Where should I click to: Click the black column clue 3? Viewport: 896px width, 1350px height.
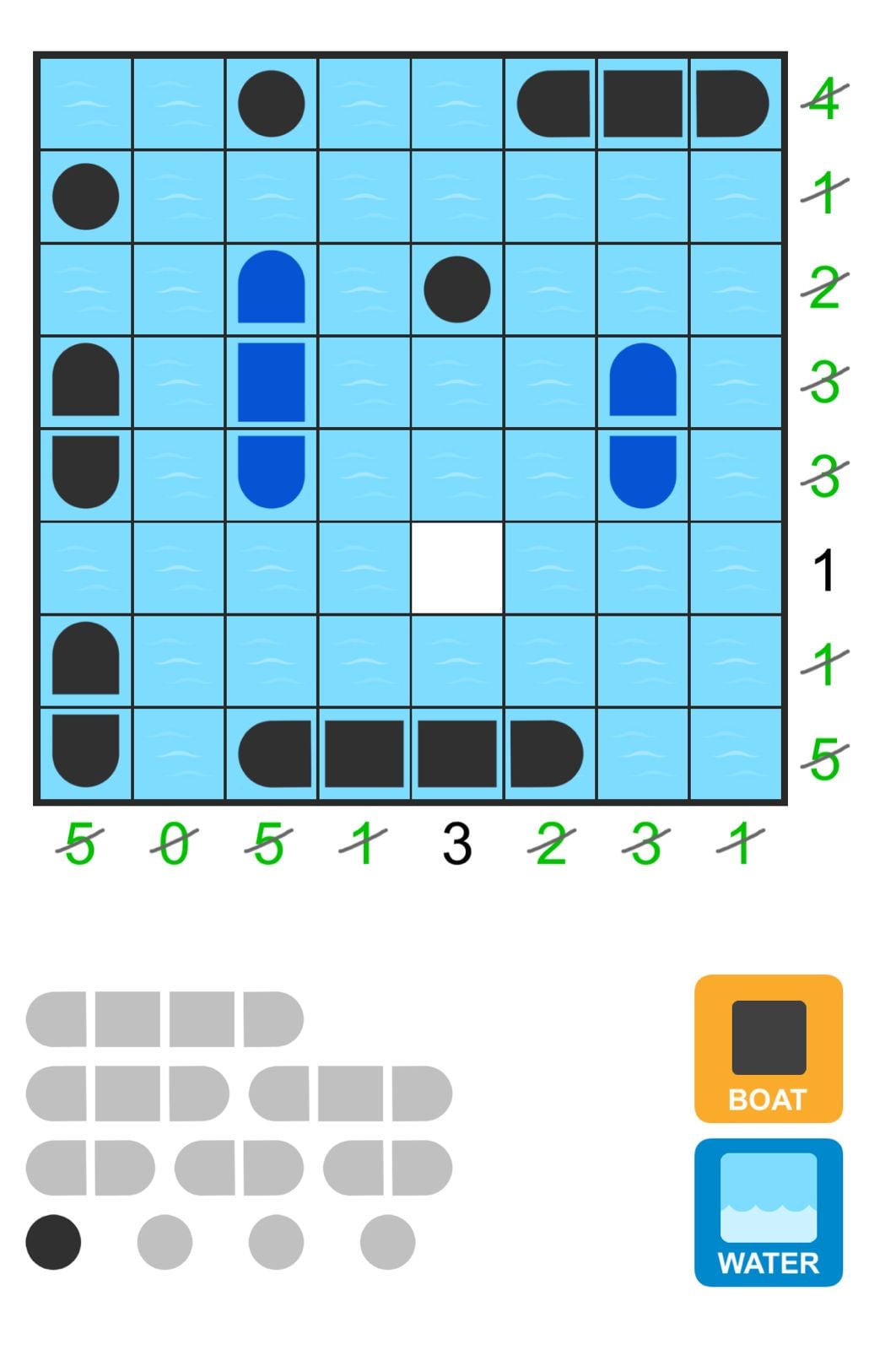(x=456, y=845)
